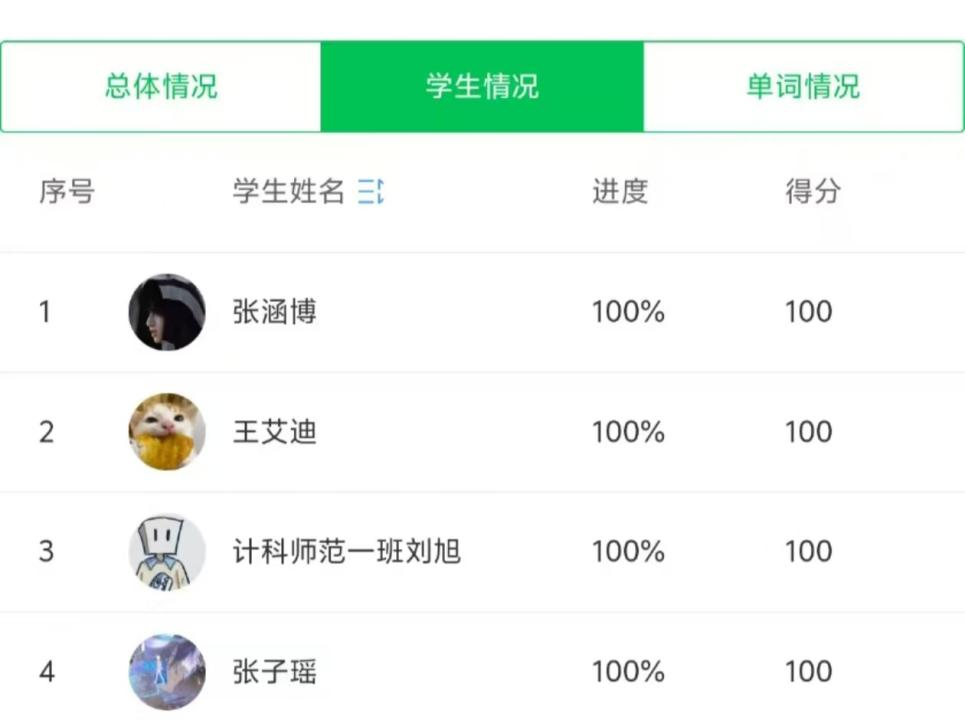Open the 单词情况 tab
The height and width of the screenshot is (723, 965).
click(803, 87)
